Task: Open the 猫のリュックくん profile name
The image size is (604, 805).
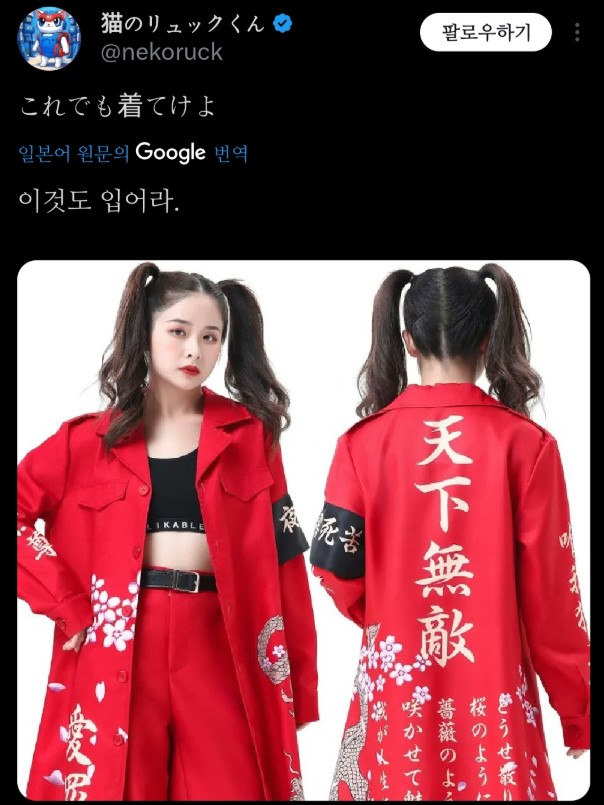Action: click(182, 25)
